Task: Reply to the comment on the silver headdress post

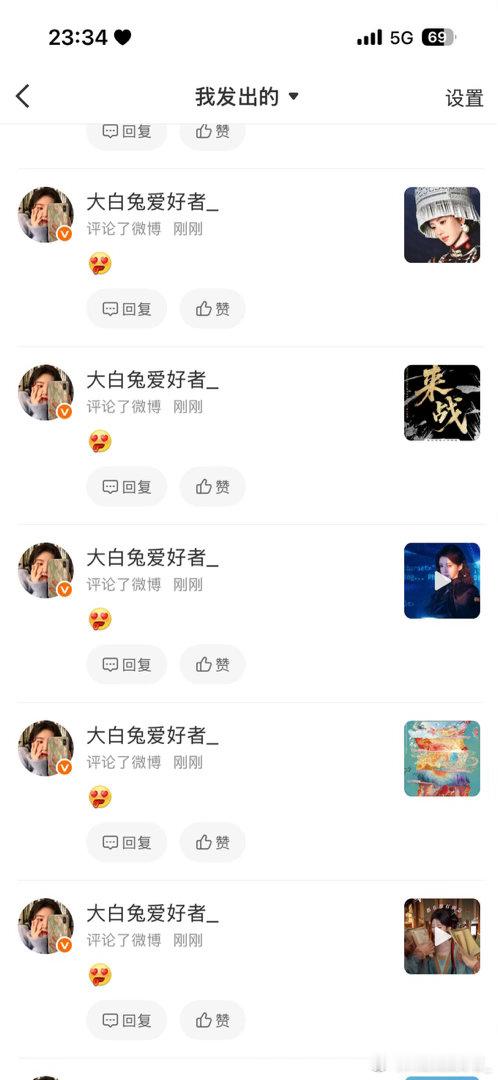Action: 127,309
